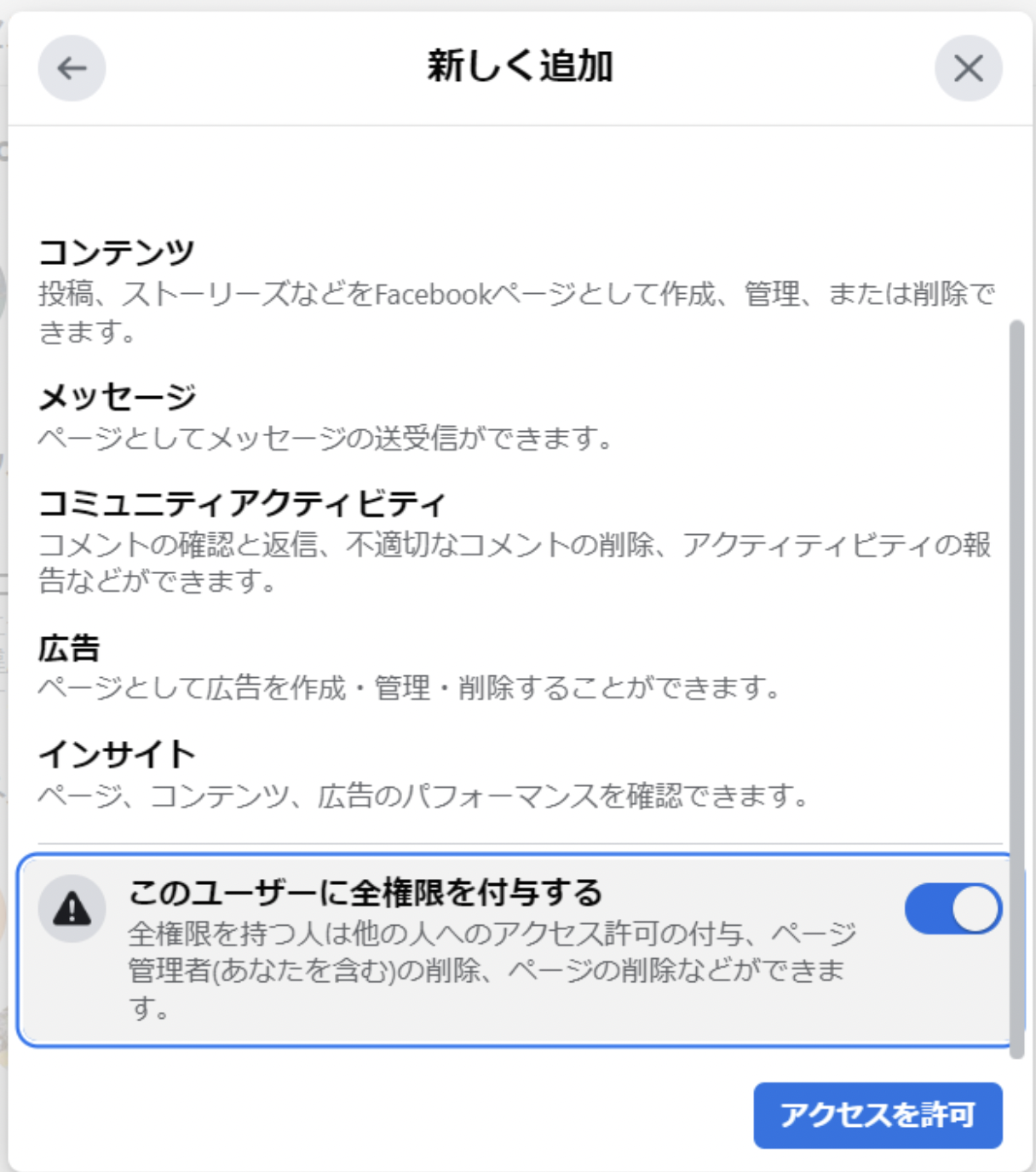Image resolution: width=1036 pixels, height=1172 pixels.
Task: Close the 新しく追加 dialog
Action: click(x=968, y=68)
